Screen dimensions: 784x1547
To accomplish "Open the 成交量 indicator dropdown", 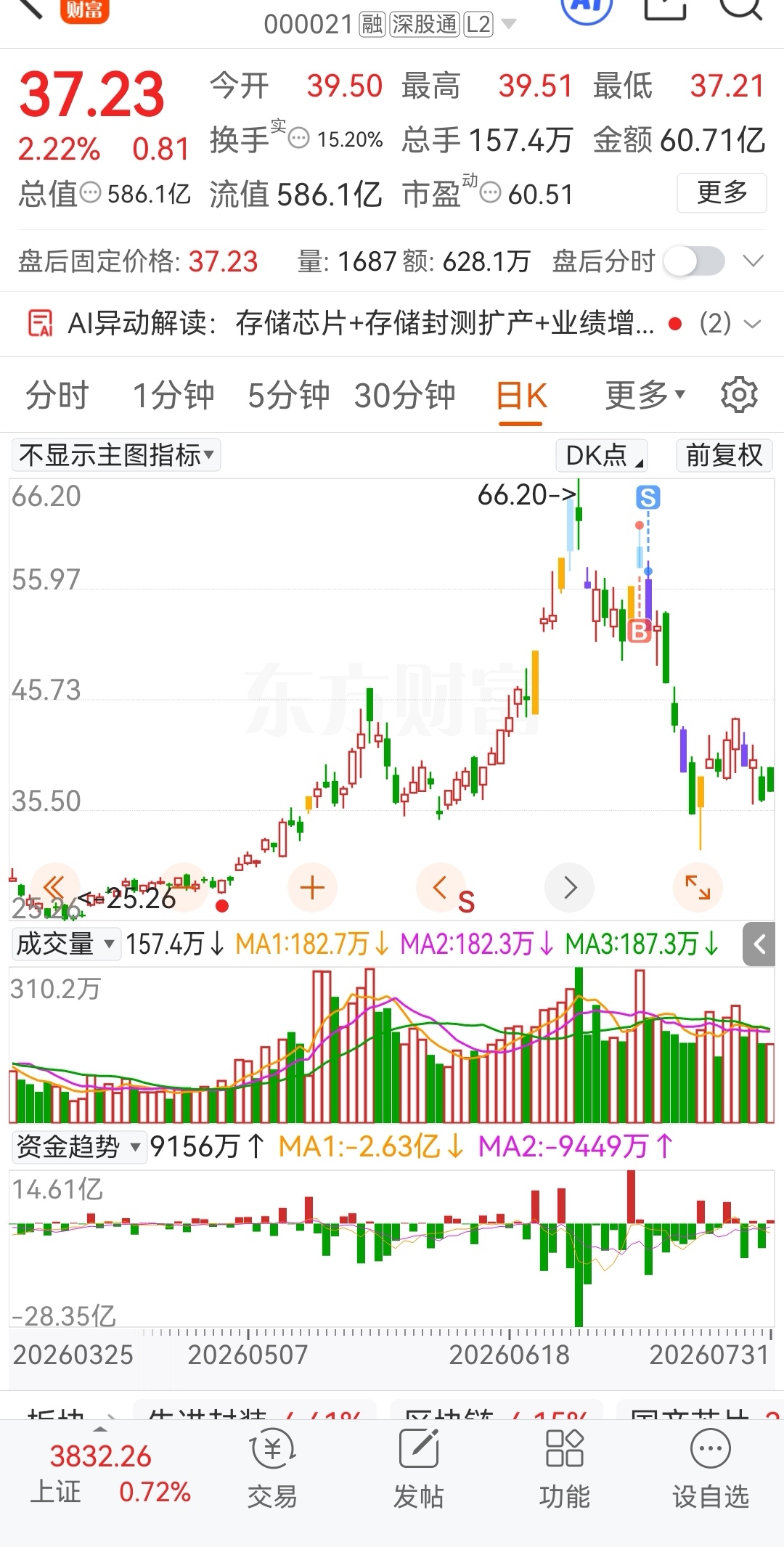I will click(x=65, y=944).
